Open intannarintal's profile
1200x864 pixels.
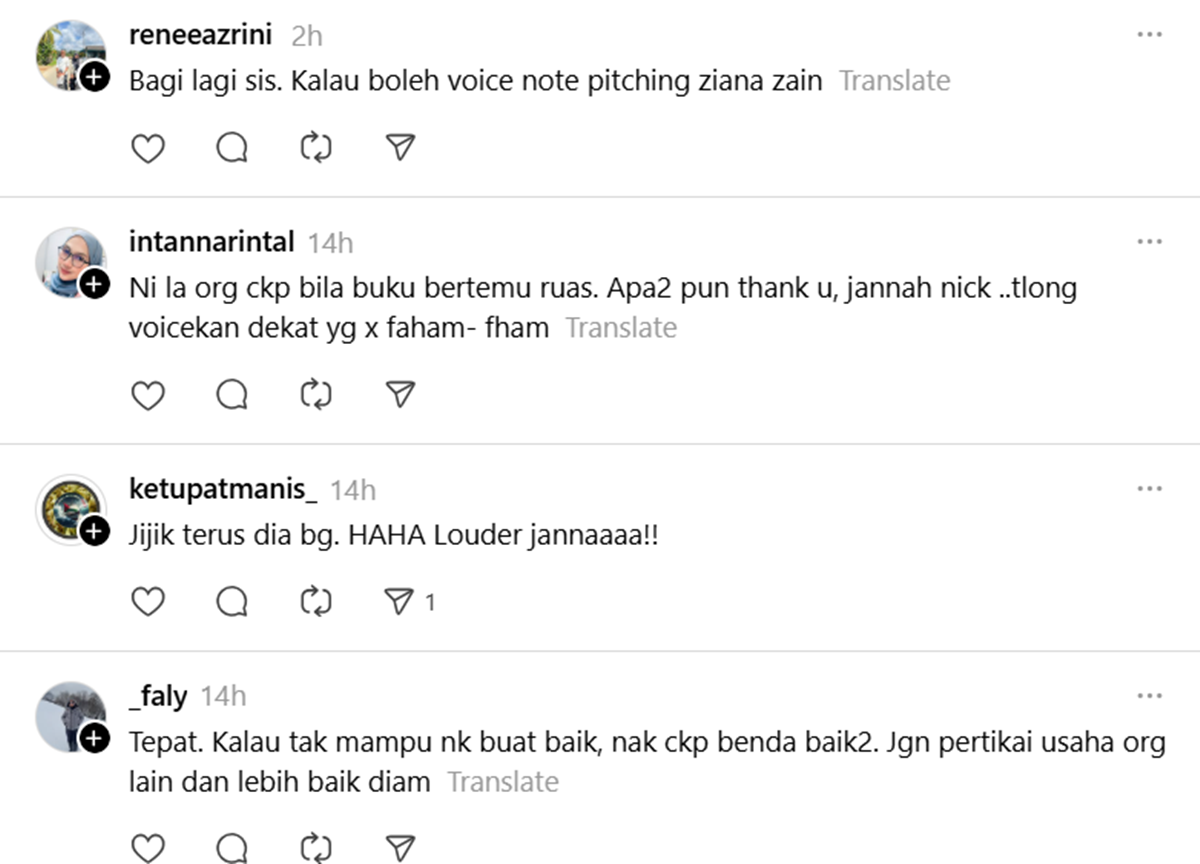tap(212, 242)
